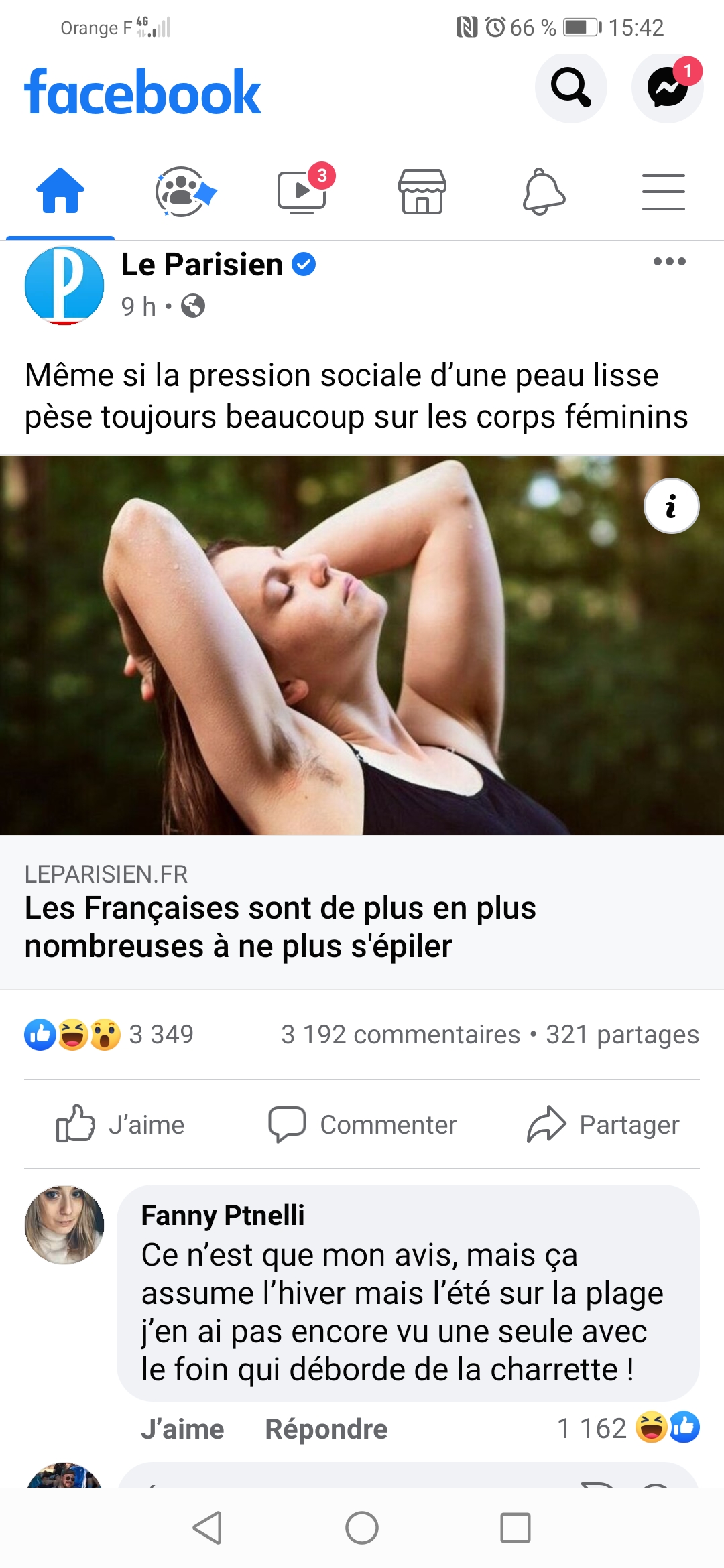
Task: Open Le Parisien's profile page
Action: click(201, 265)
